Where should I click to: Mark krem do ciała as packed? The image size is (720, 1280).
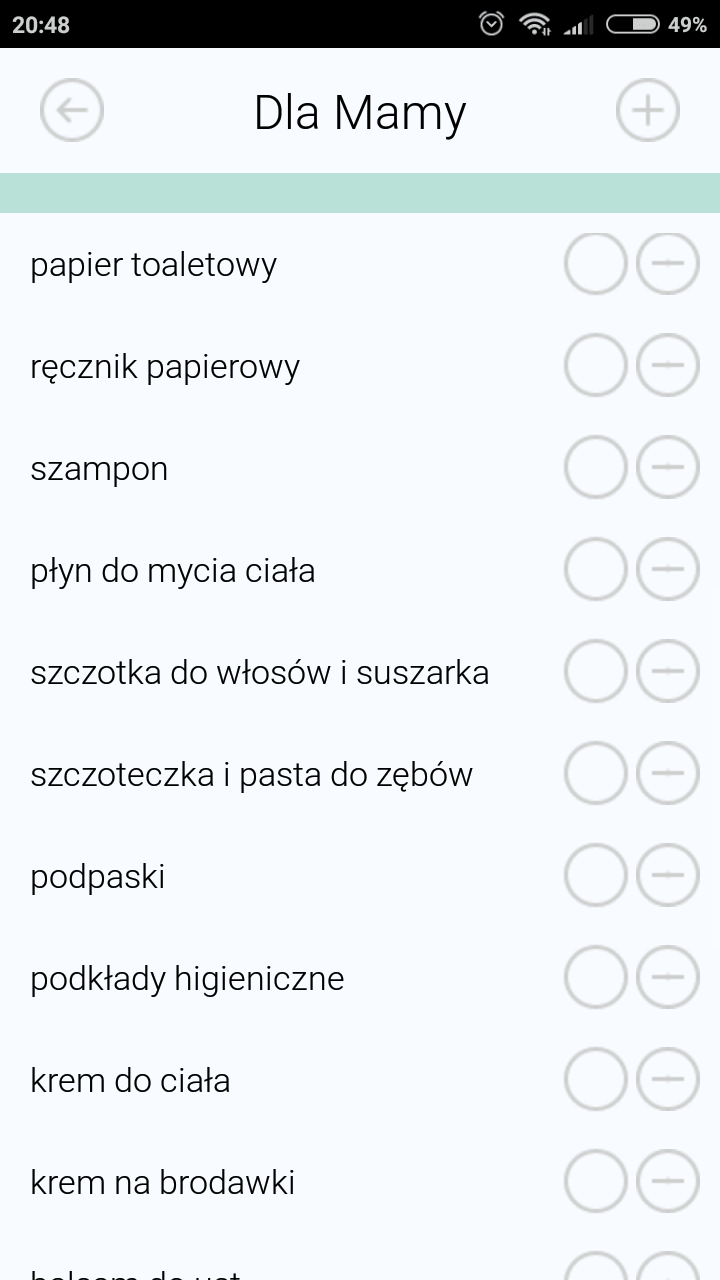pos(596,1080)
